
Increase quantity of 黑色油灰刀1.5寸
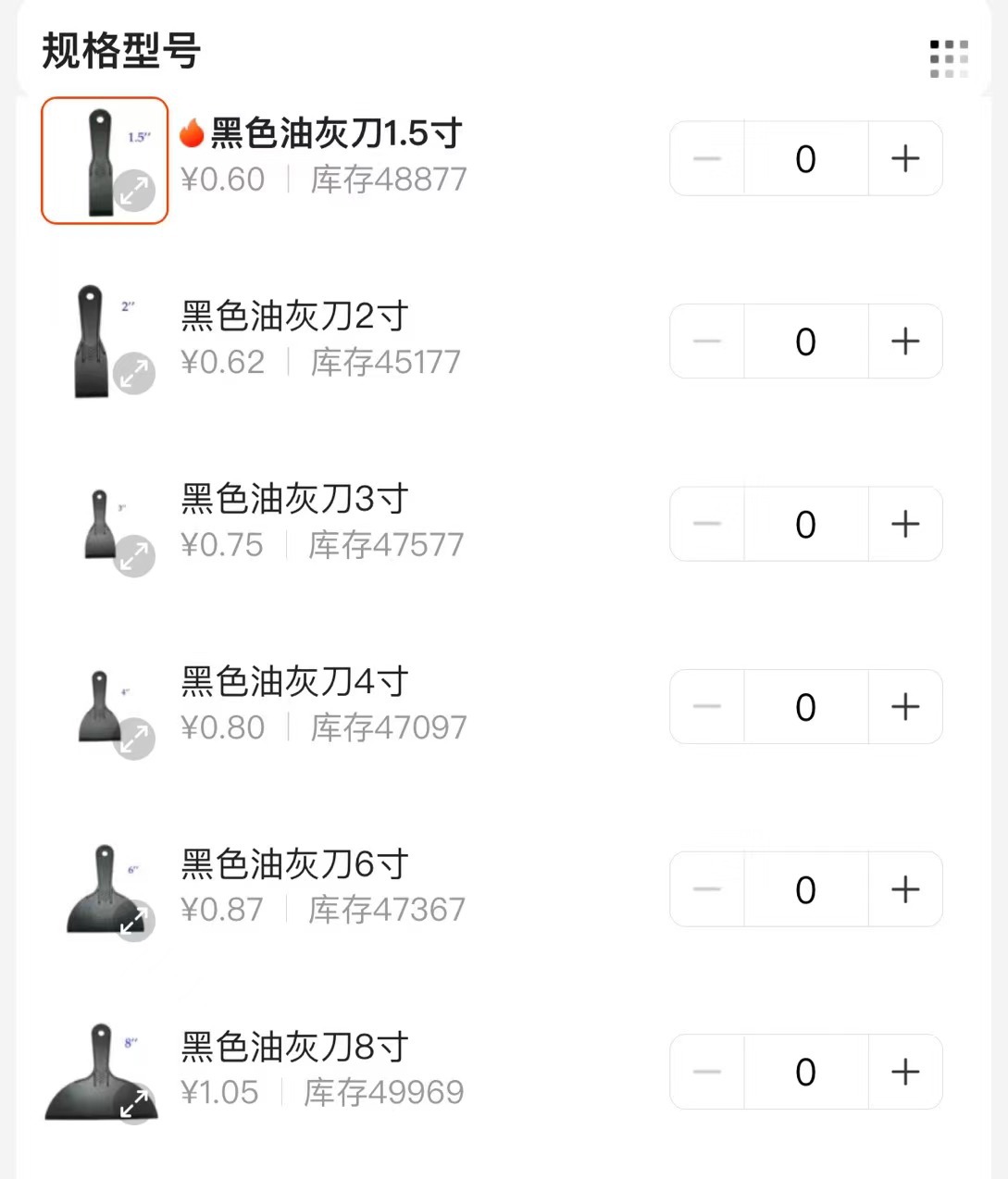point(904,159)
